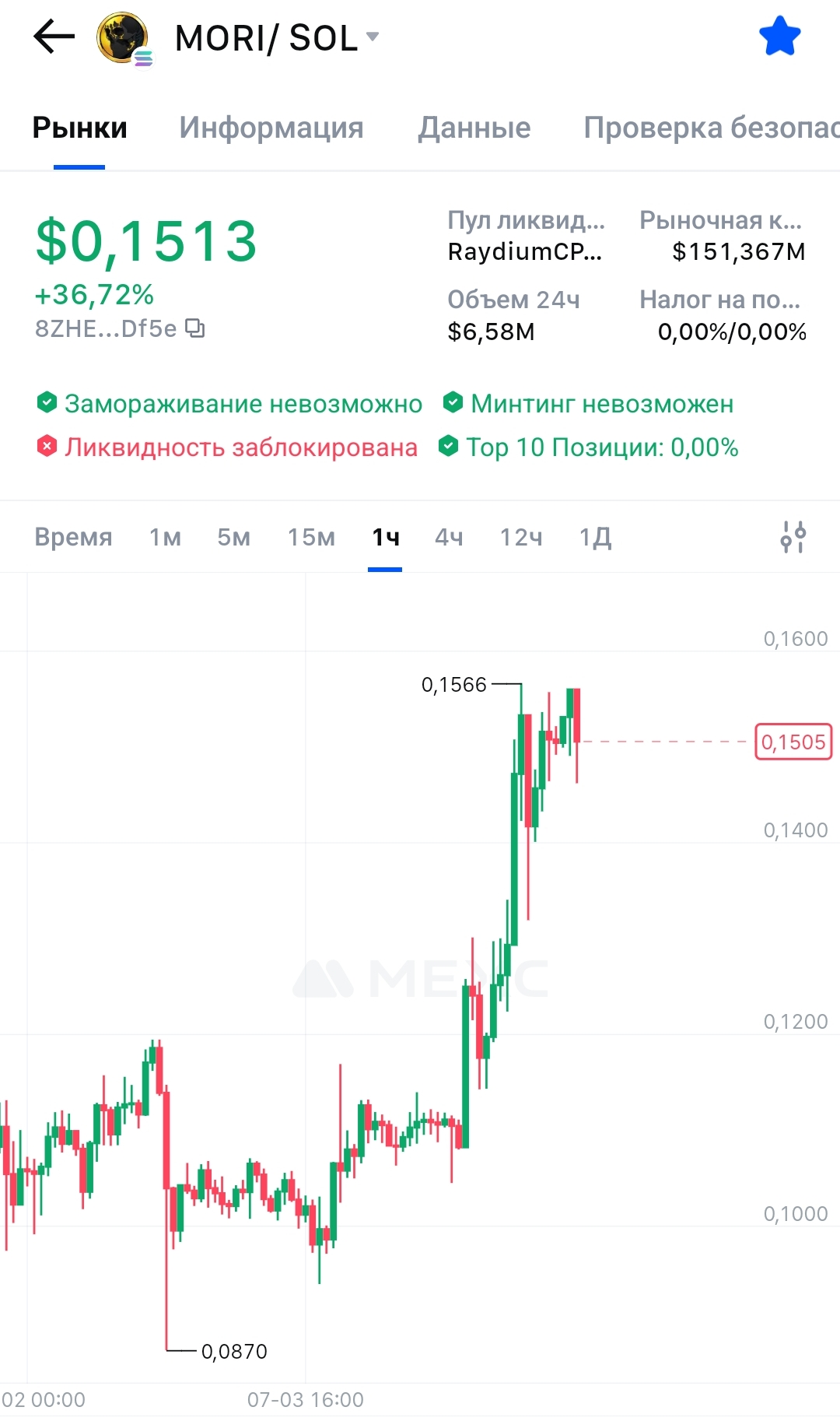840x1428 pixels.
Task: Open the Проверка безопасности tab
Action: (x=711, y=128)
